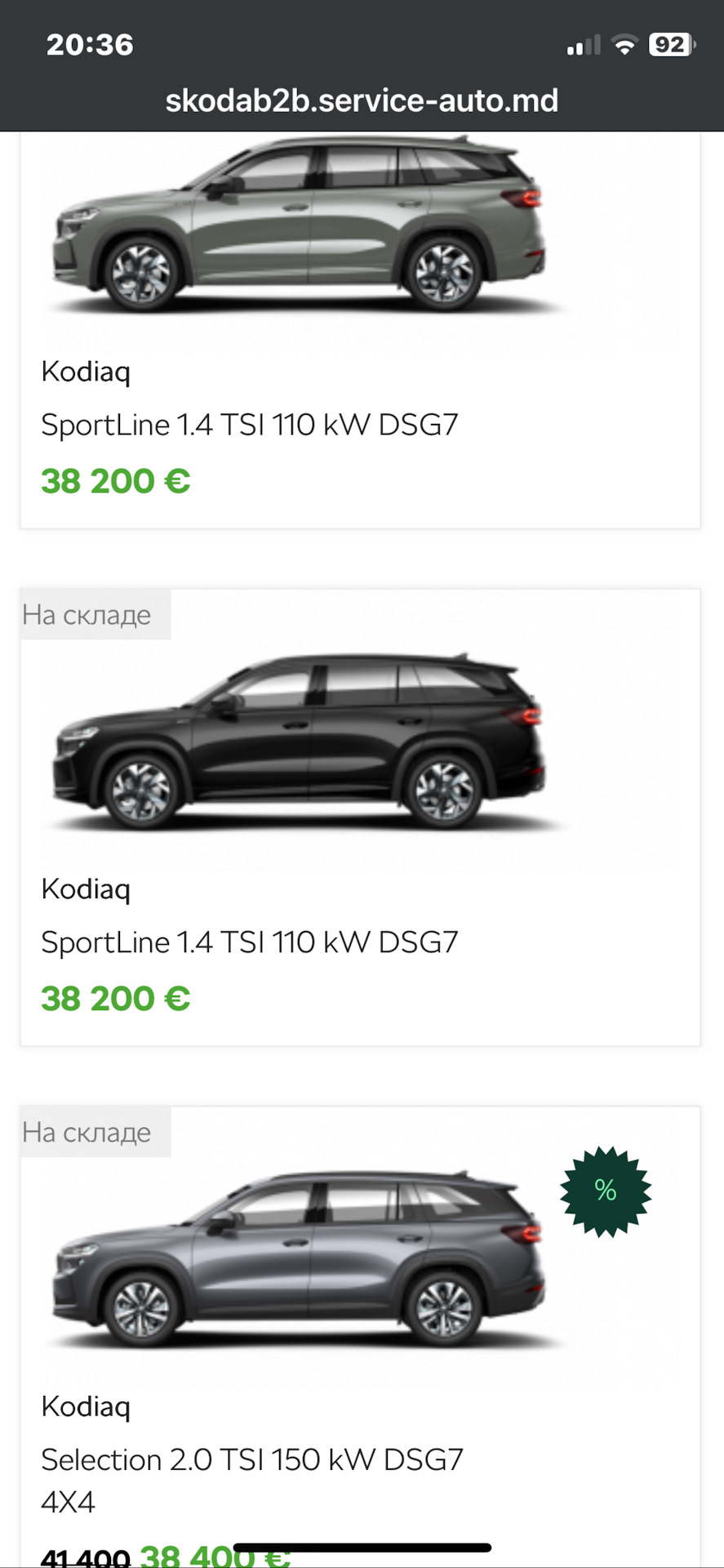
Task: Open the black Kodiaq SportLine 1.4 TSI card
Action: 359,817
